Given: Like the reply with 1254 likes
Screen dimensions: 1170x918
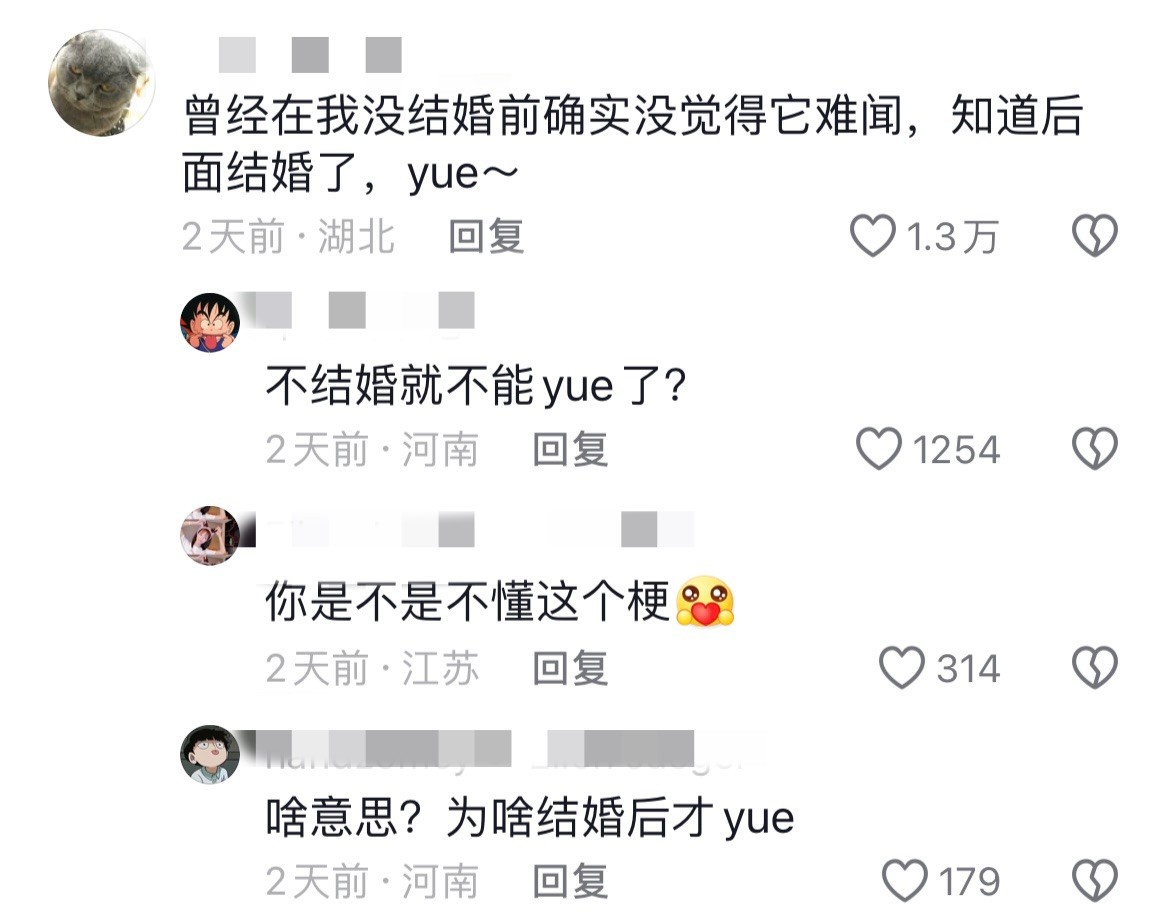Looking at the screenshot, I should pyautogui.click(x=880, y=449).
